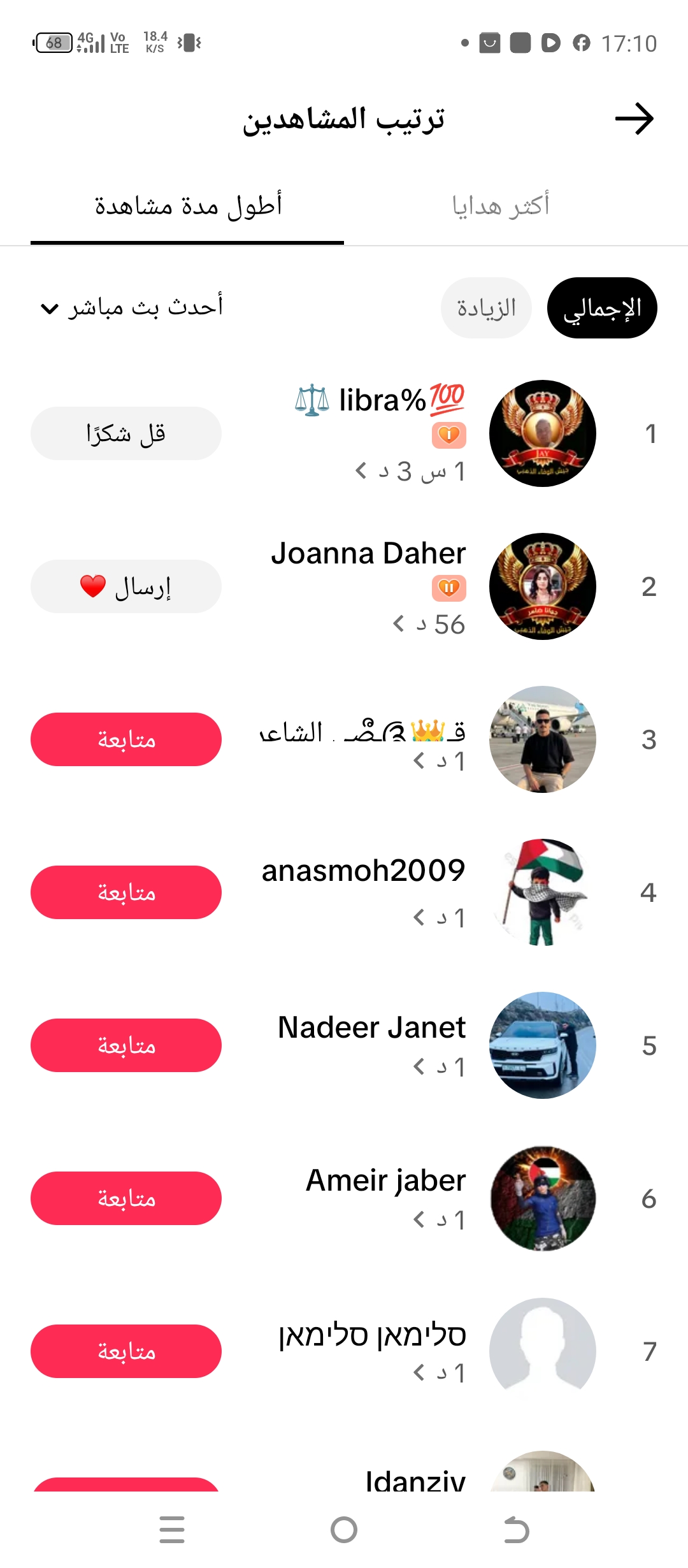Follow the viewer ranked 3 with the crown

pyautogui.click(x=126, y=739)
